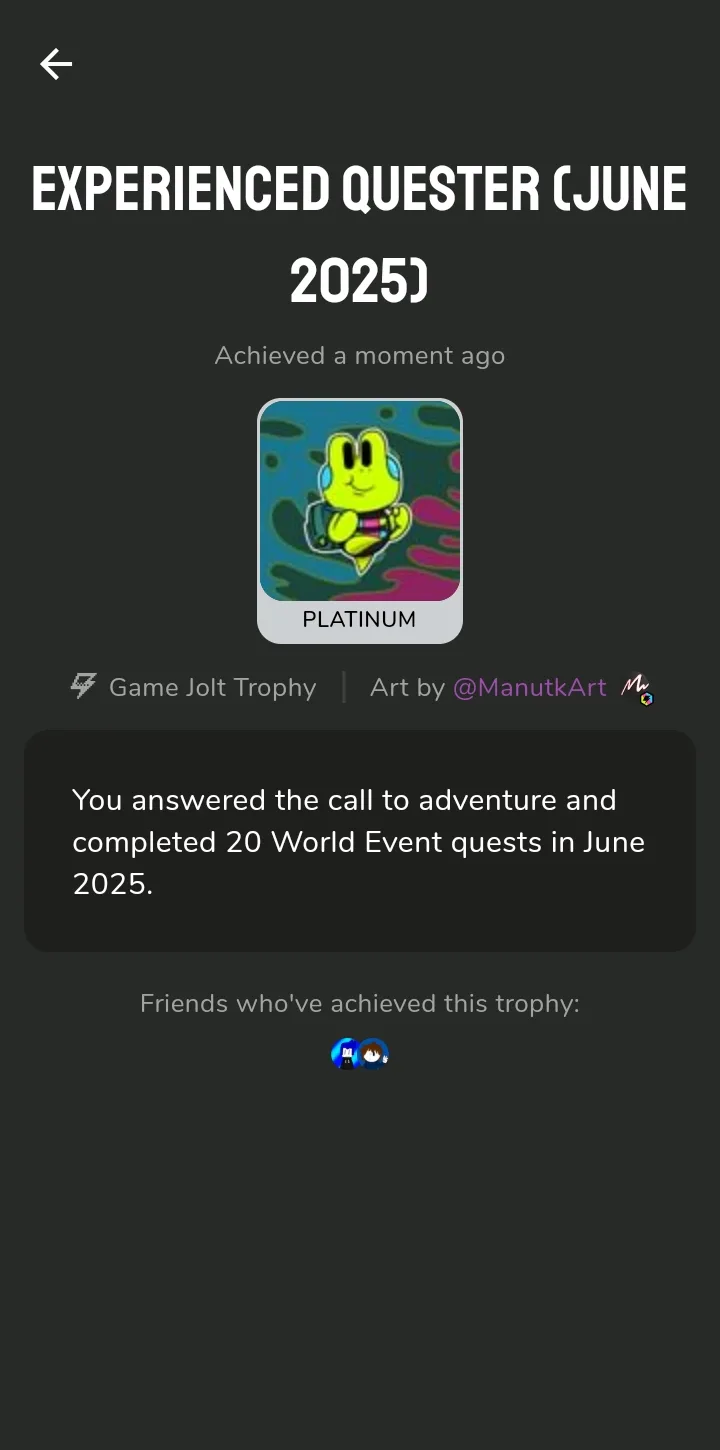720x1450 pixels.
Task: Go back using the arrow icon
Action: click(56, 64)
